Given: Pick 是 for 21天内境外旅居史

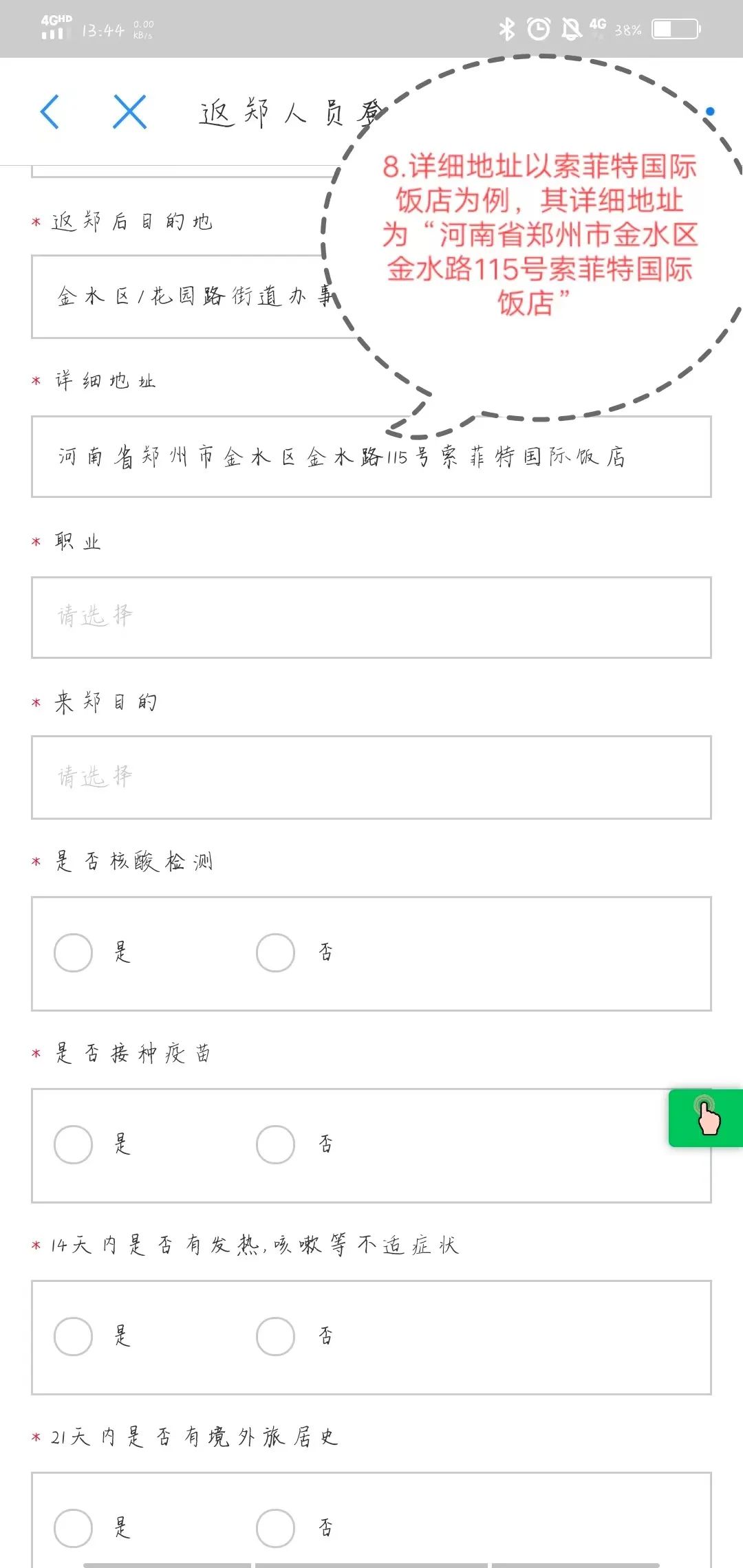Looking at the screenshot, I should (x=74, y=1528).
